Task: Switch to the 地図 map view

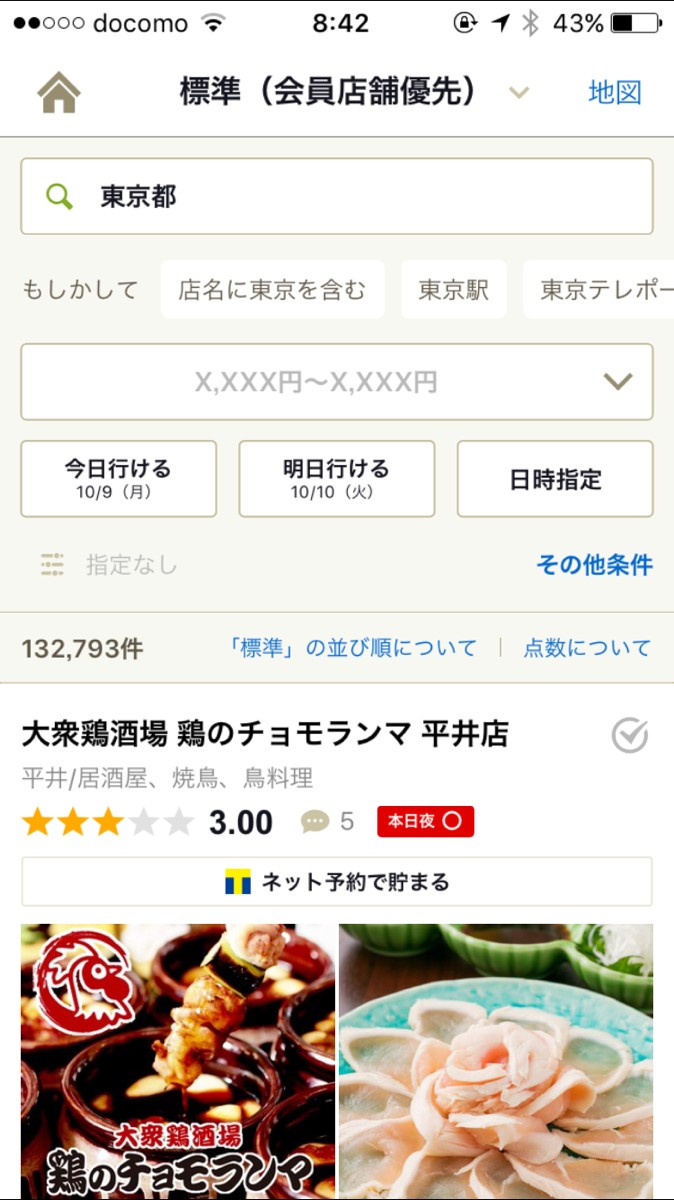Action: (614, 93)
